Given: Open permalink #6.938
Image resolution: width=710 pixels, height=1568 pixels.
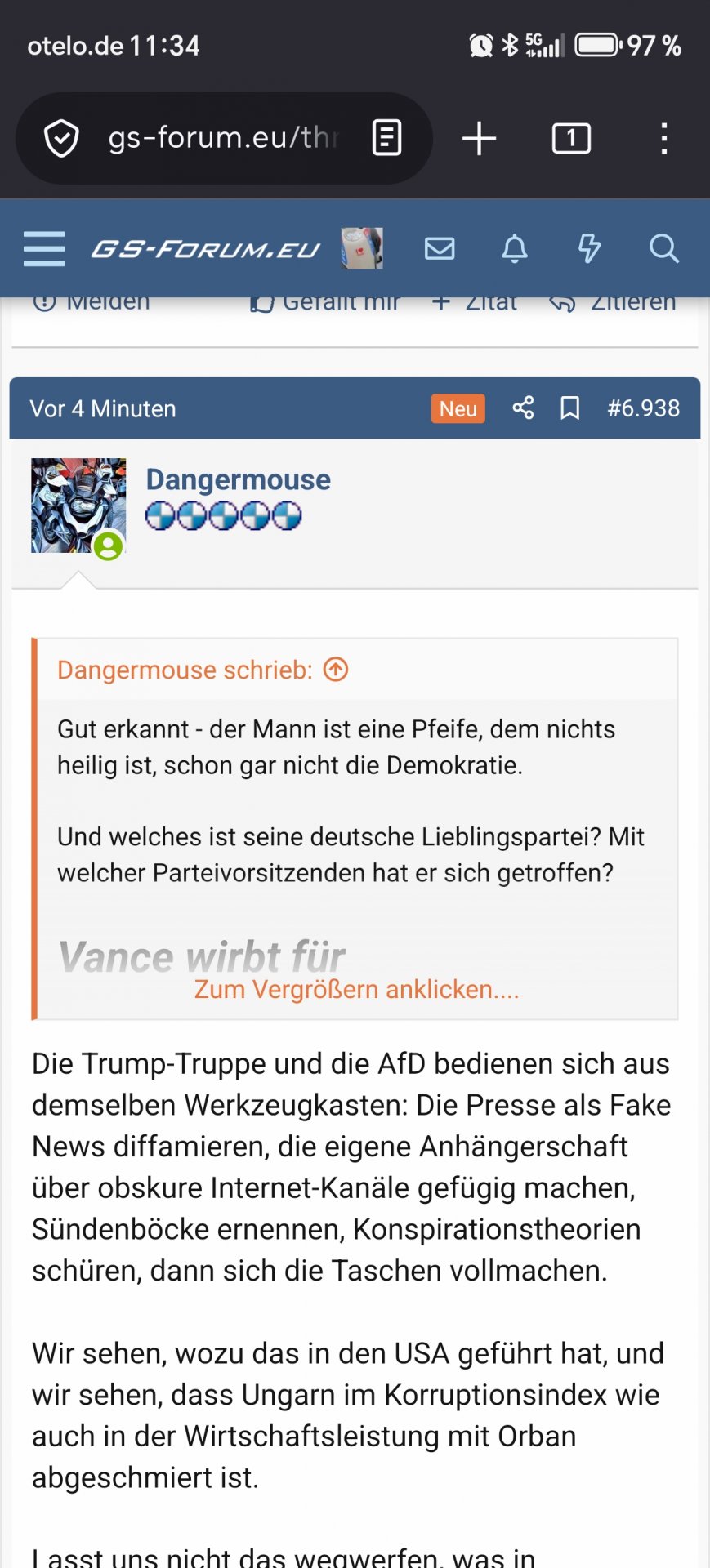Looking at the screenshot, I should click(x=643, y=408).
